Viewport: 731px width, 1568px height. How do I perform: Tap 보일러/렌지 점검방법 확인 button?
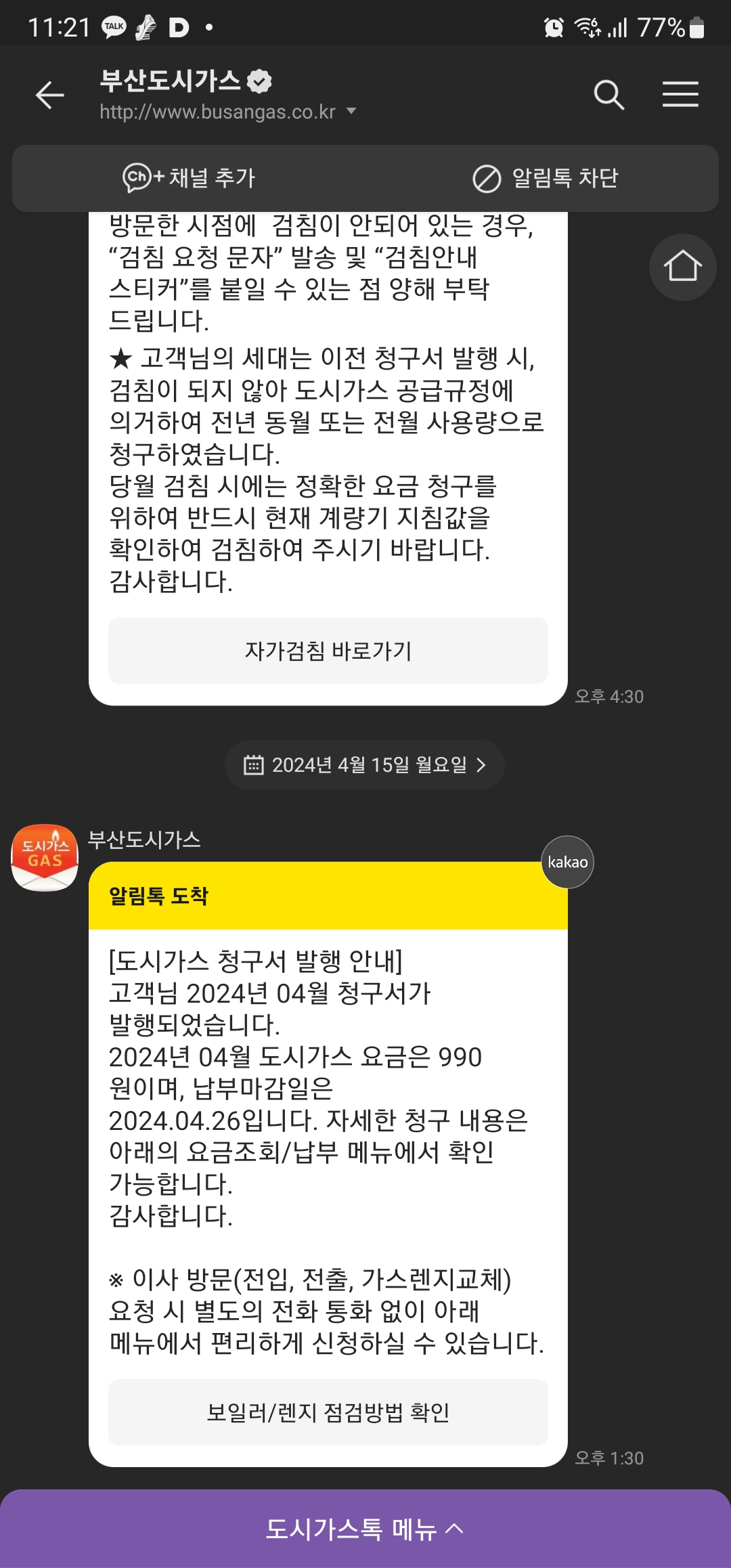click(328, 1412)
